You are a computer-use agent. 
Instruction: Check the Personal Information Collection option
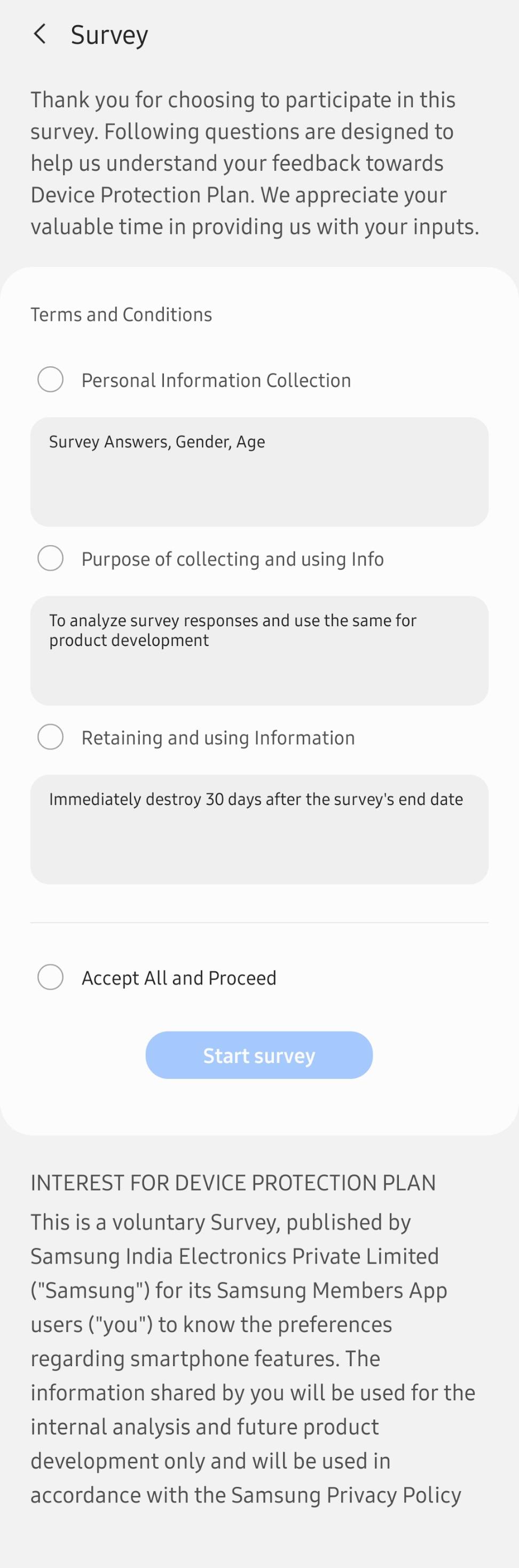(51, 379)
